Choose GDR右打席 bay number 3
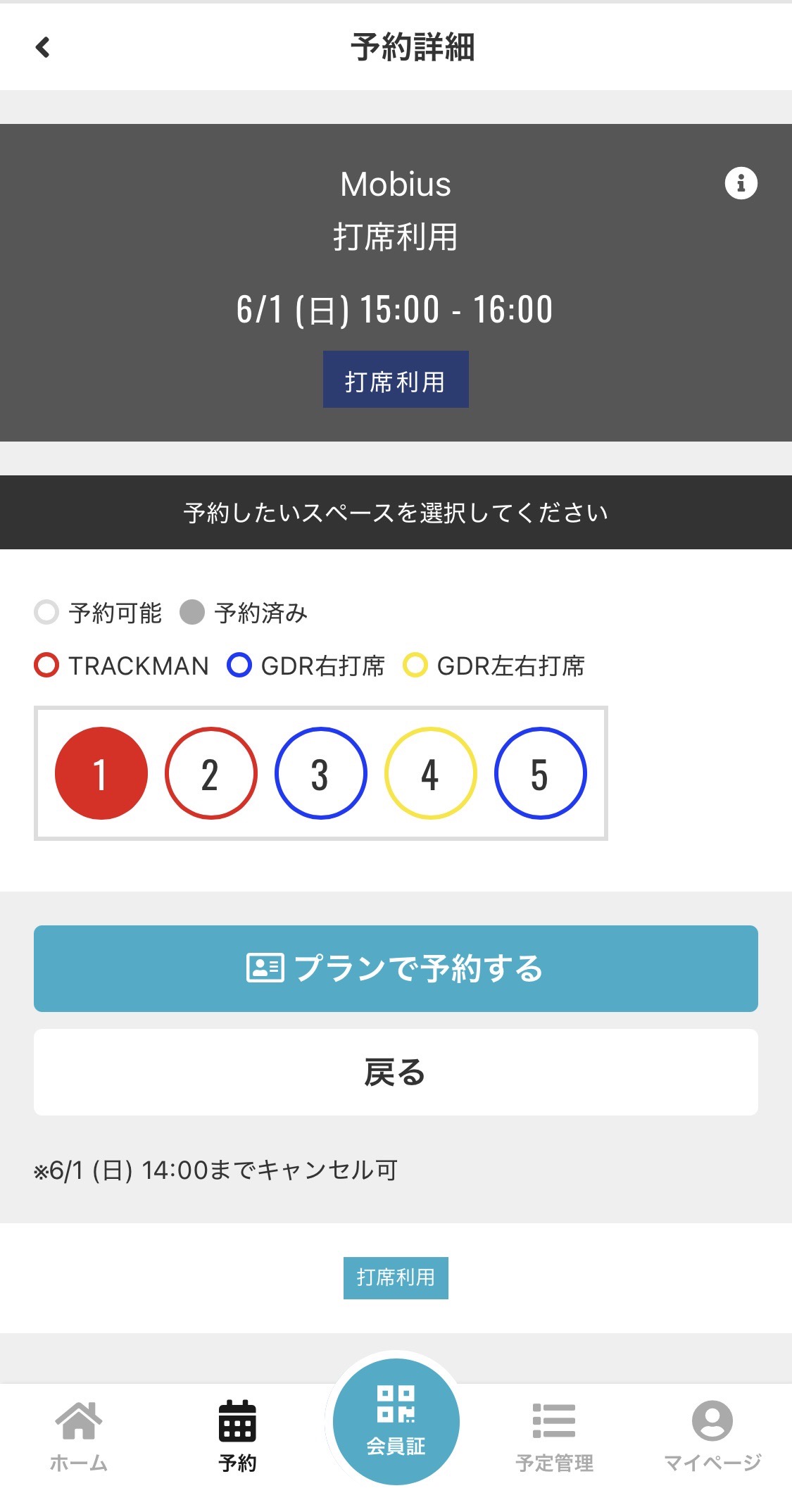The width and height of the screenshot is (792, 1512). [x=320, y=773]
